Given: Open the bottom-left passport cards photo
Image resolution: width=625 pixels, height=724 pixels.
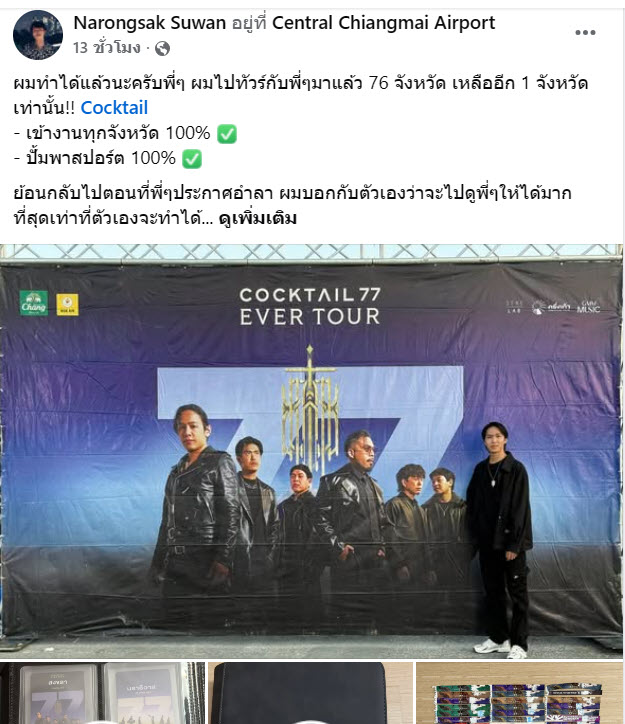Looking at the screenshot, I should (x=103, y=692).
